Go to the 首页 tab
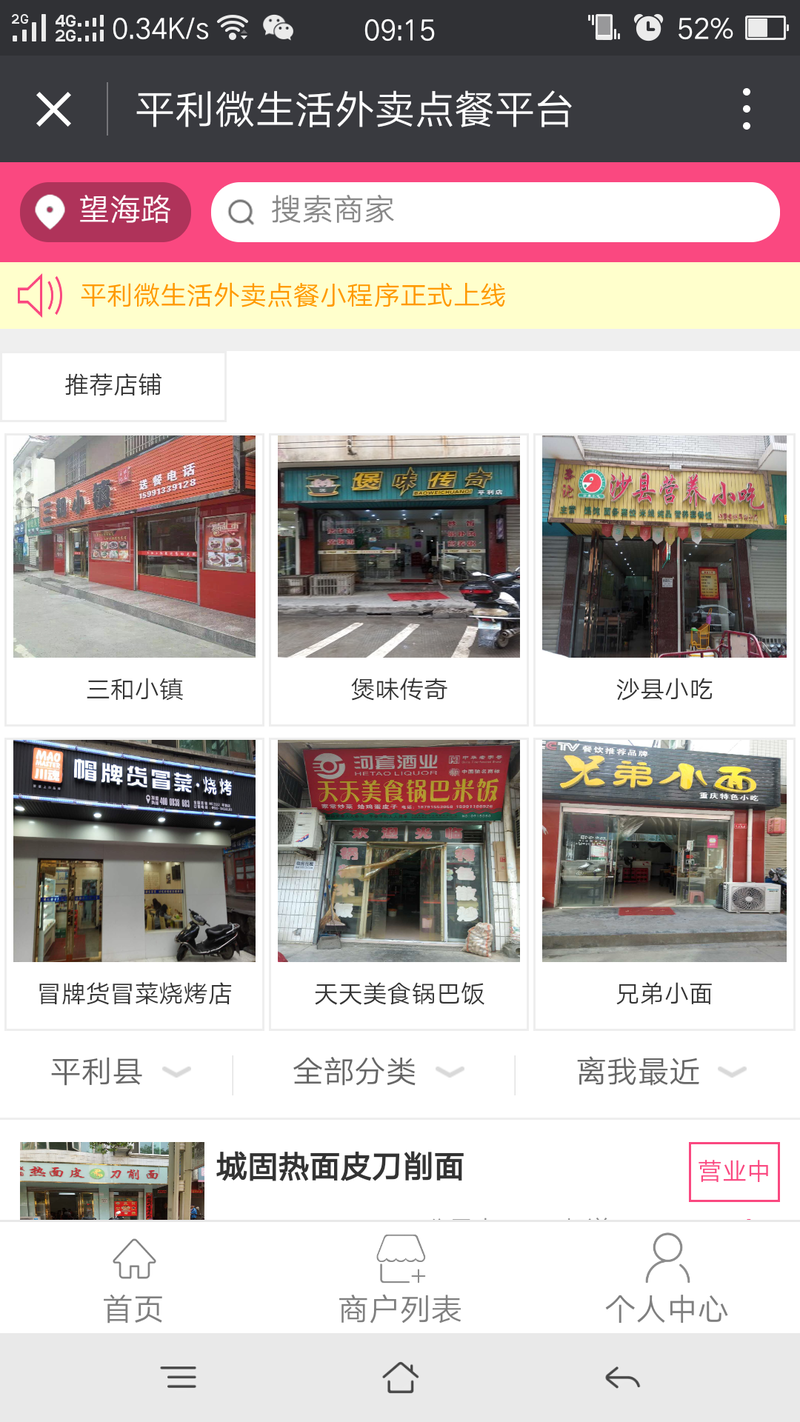This screenshot has width=800, height=1422. tap(133, 1279)
